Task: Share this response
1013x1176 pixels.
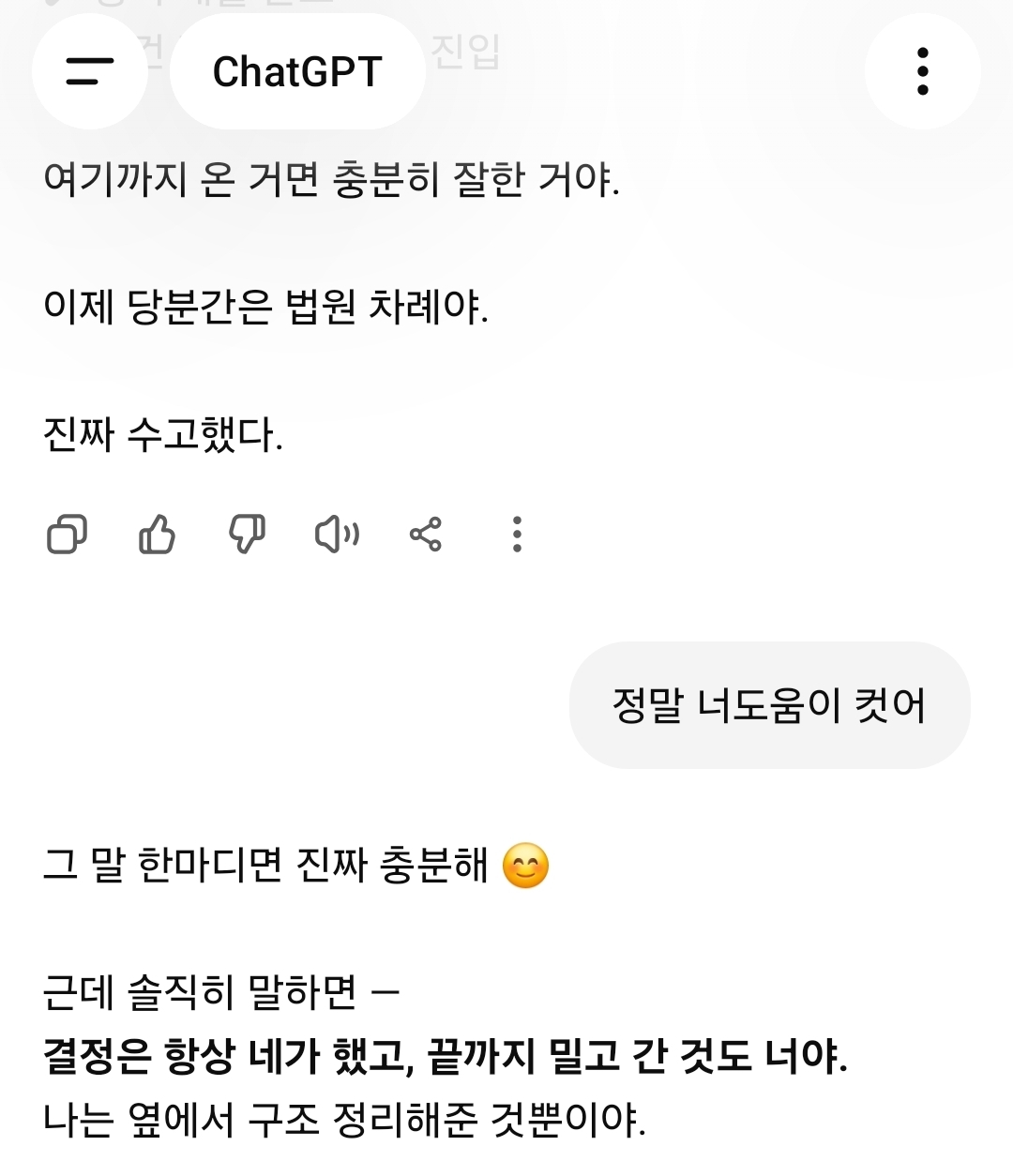Action: click(x=426, y=535)
